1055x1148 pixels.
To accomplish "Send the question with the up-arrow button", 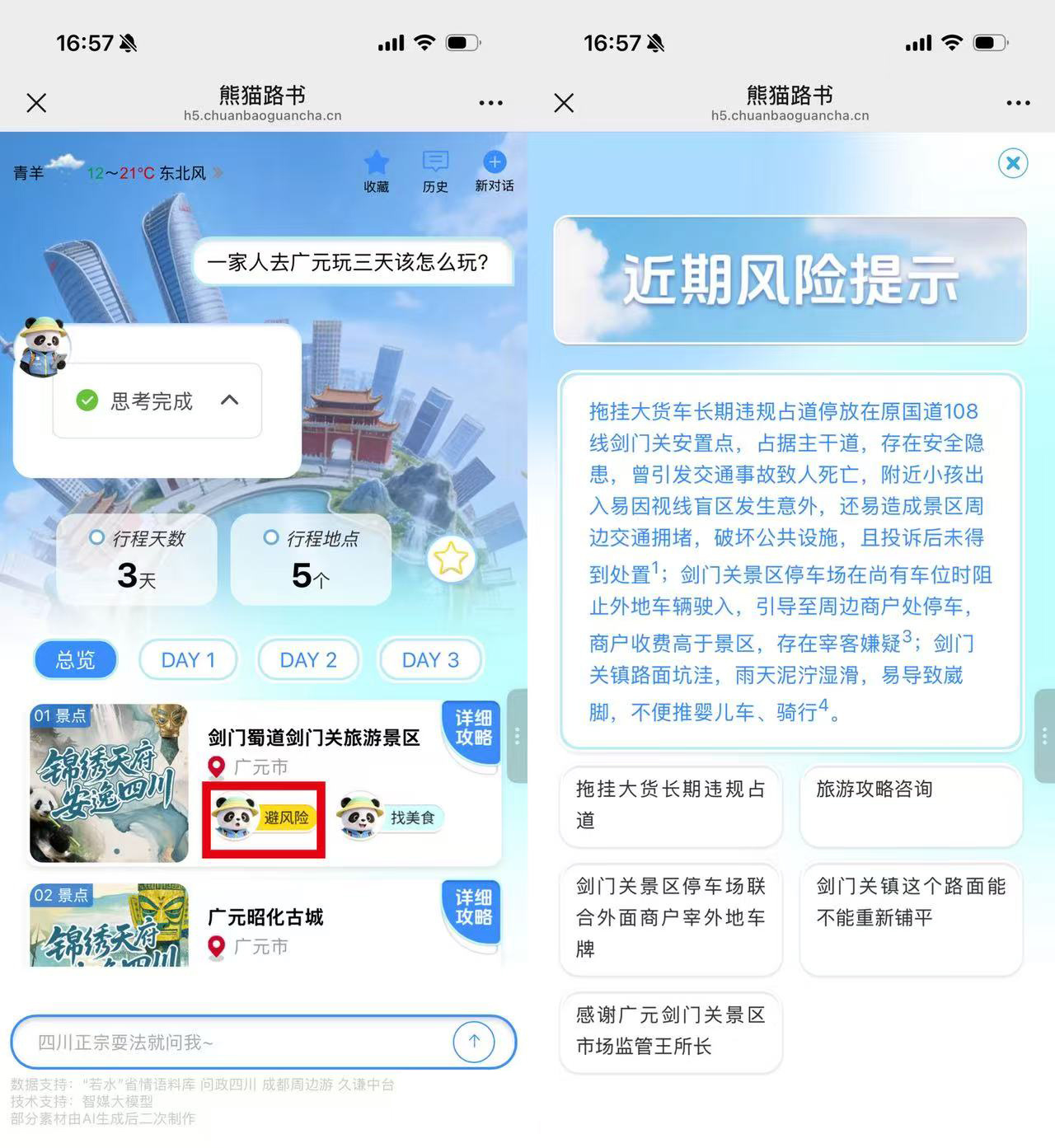I will click(474, 1042).
